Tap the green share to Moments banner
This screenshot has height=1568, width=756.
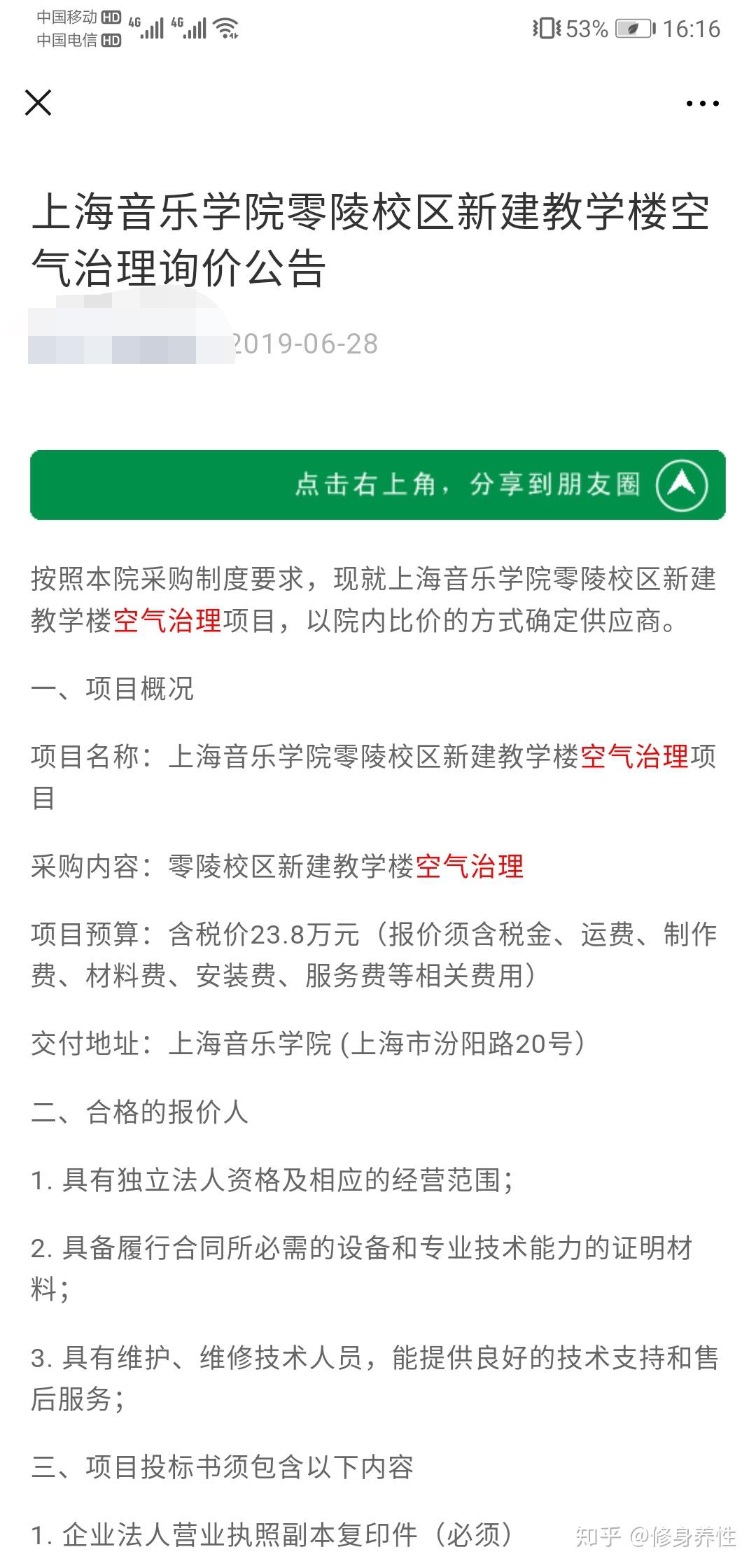point(378,484)
